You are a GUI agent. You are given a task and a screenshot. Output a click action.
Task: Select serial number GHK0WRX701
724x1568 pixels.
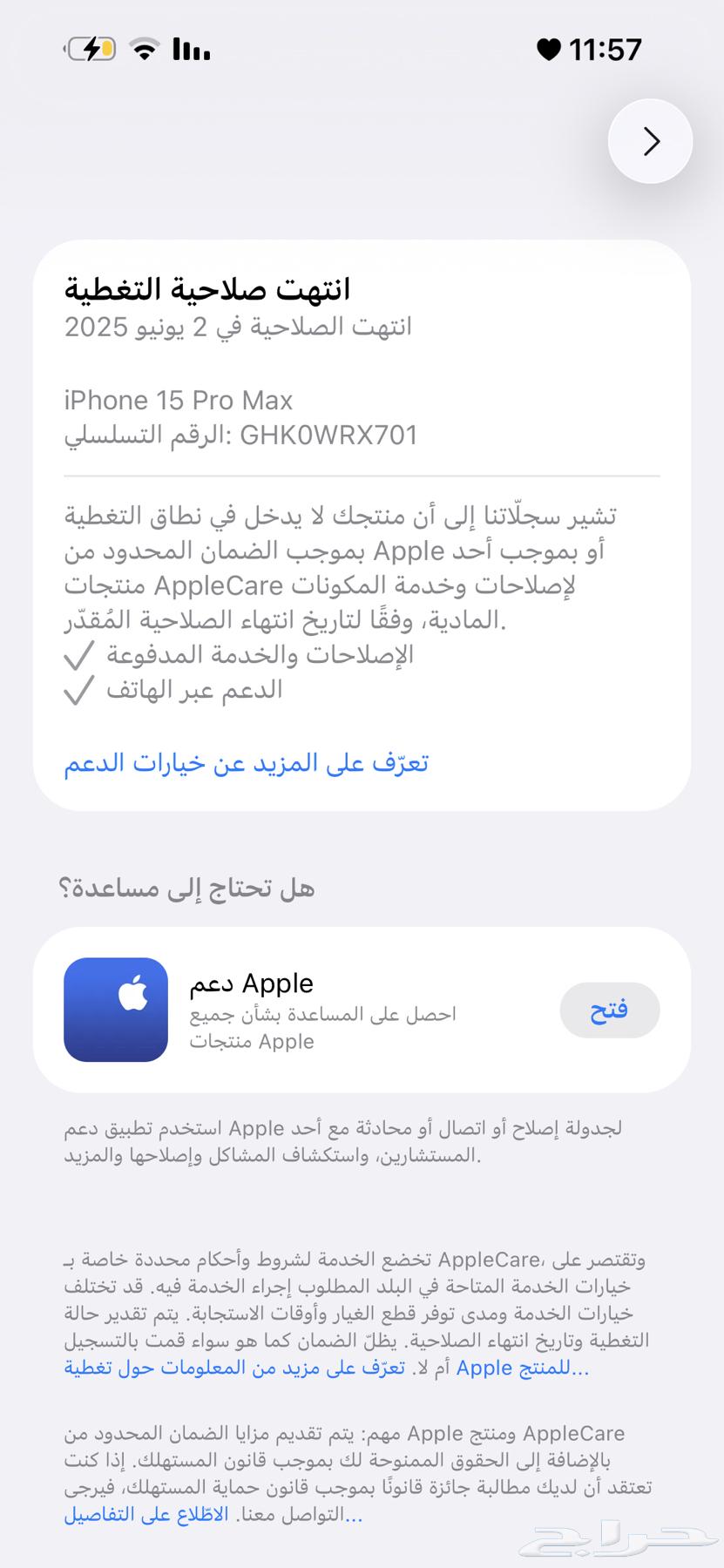click(326, 435)
